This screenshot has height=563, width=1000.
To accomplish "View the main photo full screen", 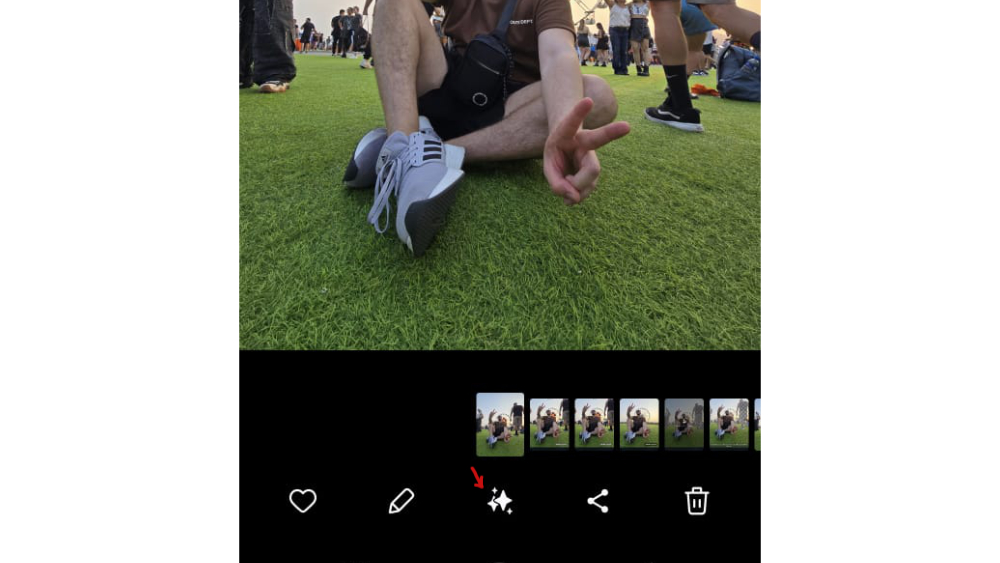I will tap(500, 175).
